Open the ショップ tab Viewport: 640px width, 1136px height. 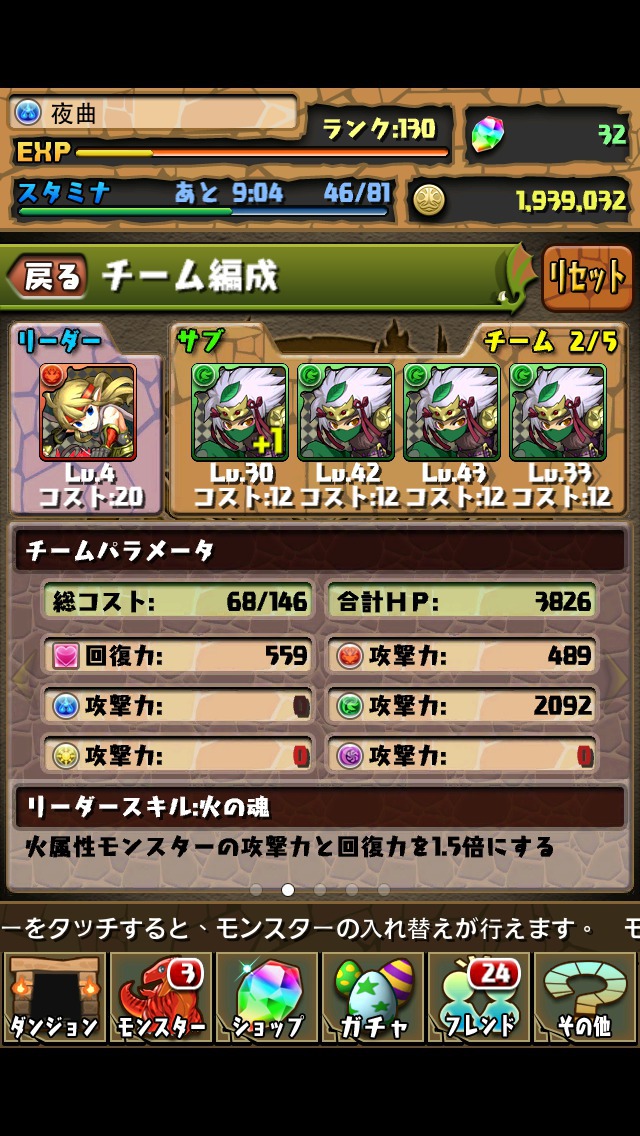click(x=267, y=997)
